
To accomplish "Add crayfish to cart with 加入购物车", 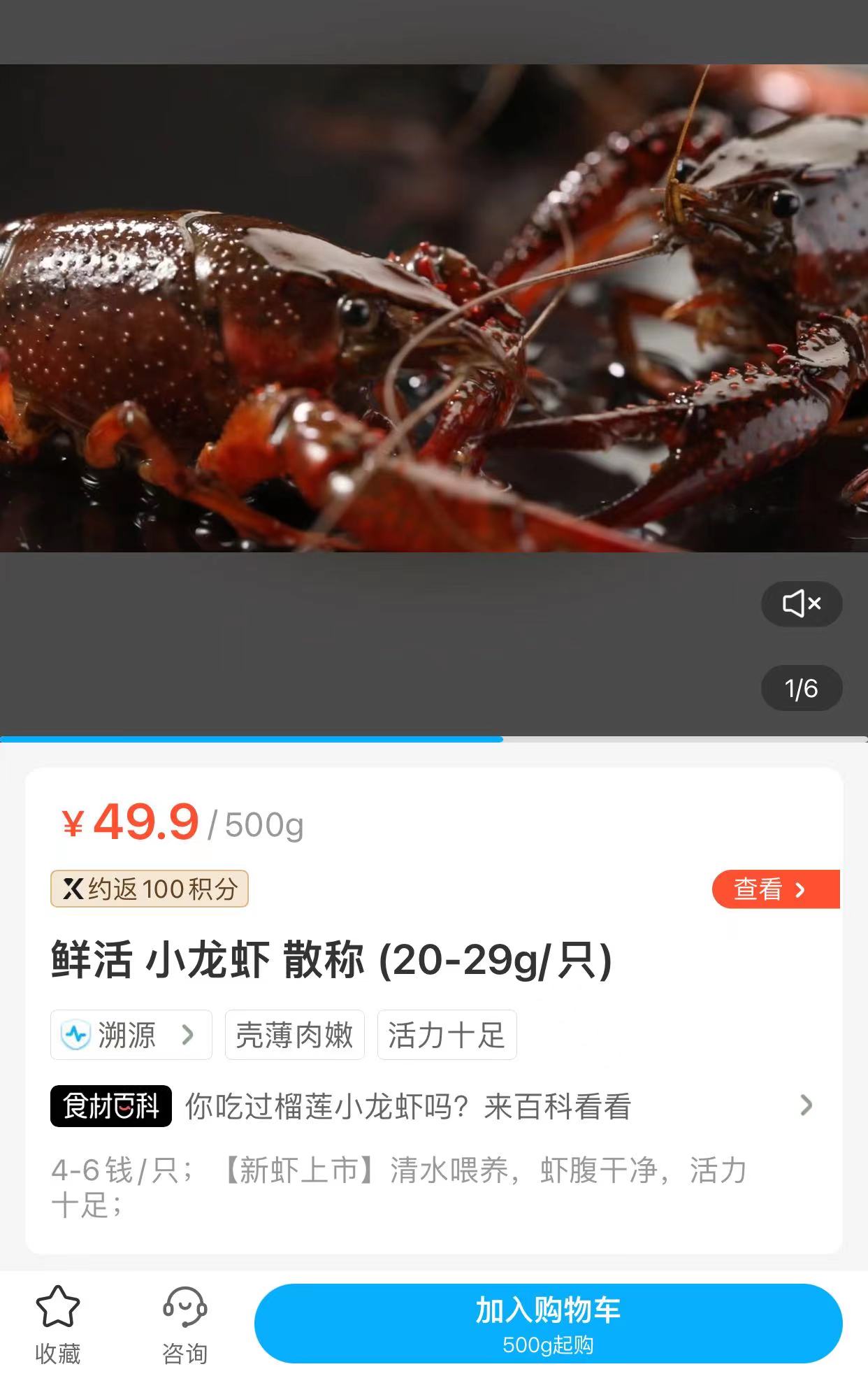I will tap(548, 1324).
